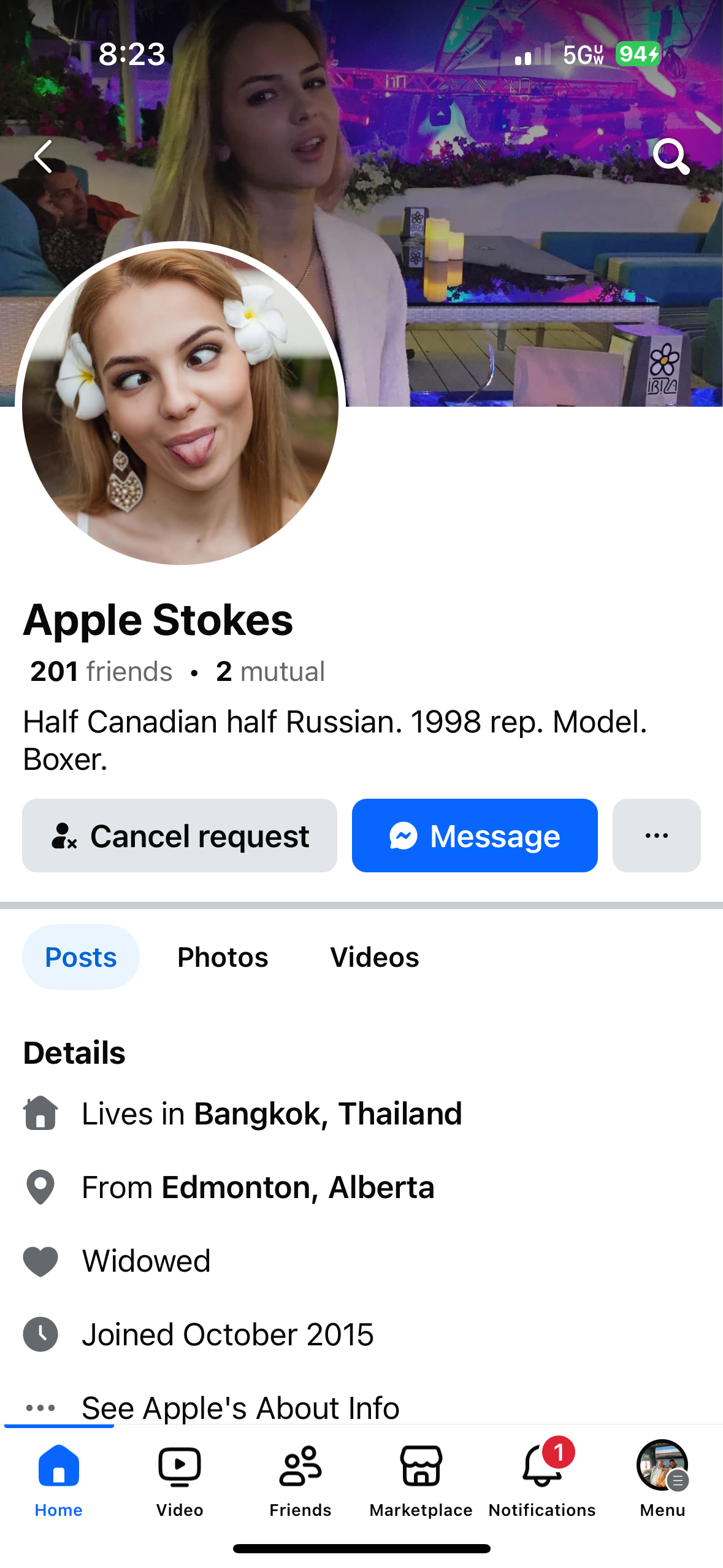Open Bangkok, Thailand location link

[x=327, y=1113]
